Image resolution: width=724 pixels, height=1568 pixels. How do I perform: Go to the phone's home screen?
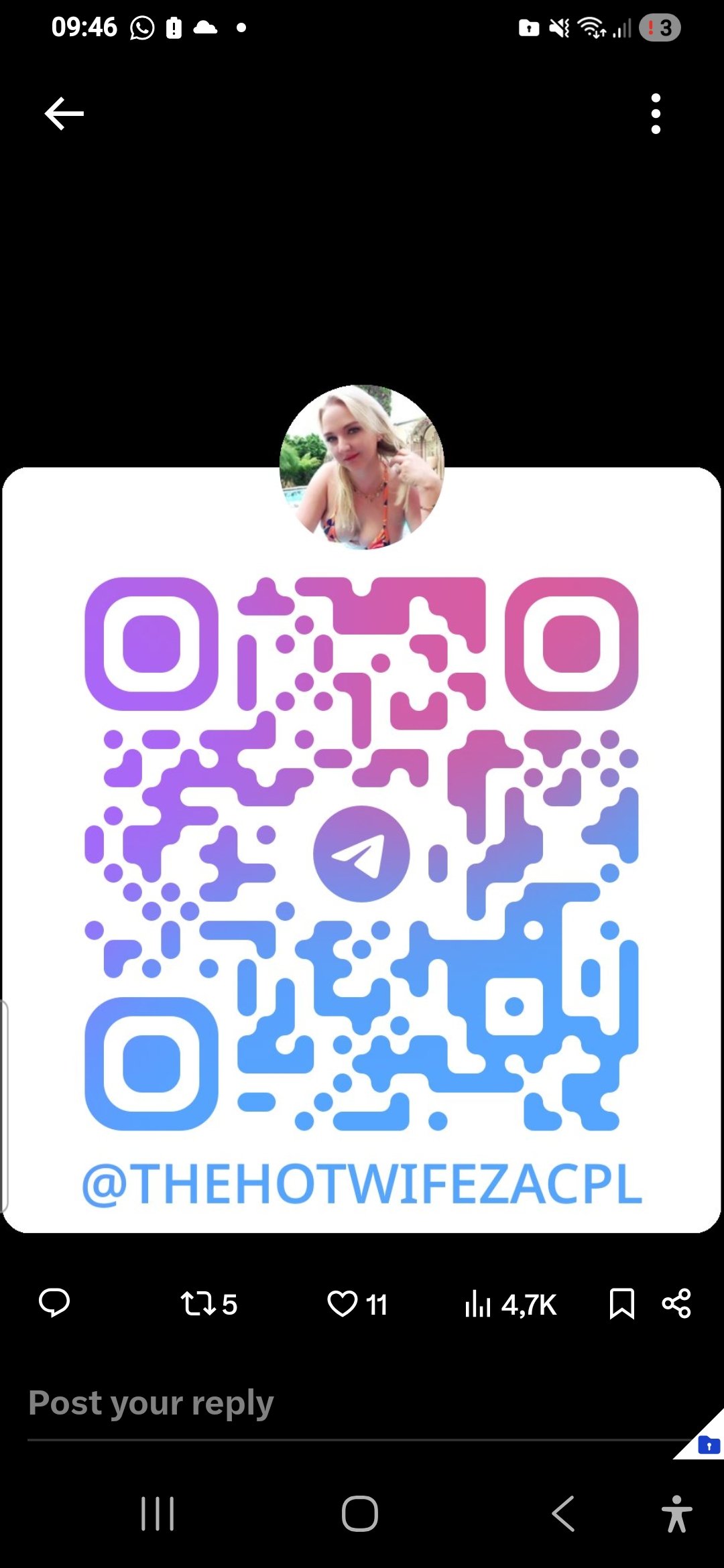[360, 1514]
